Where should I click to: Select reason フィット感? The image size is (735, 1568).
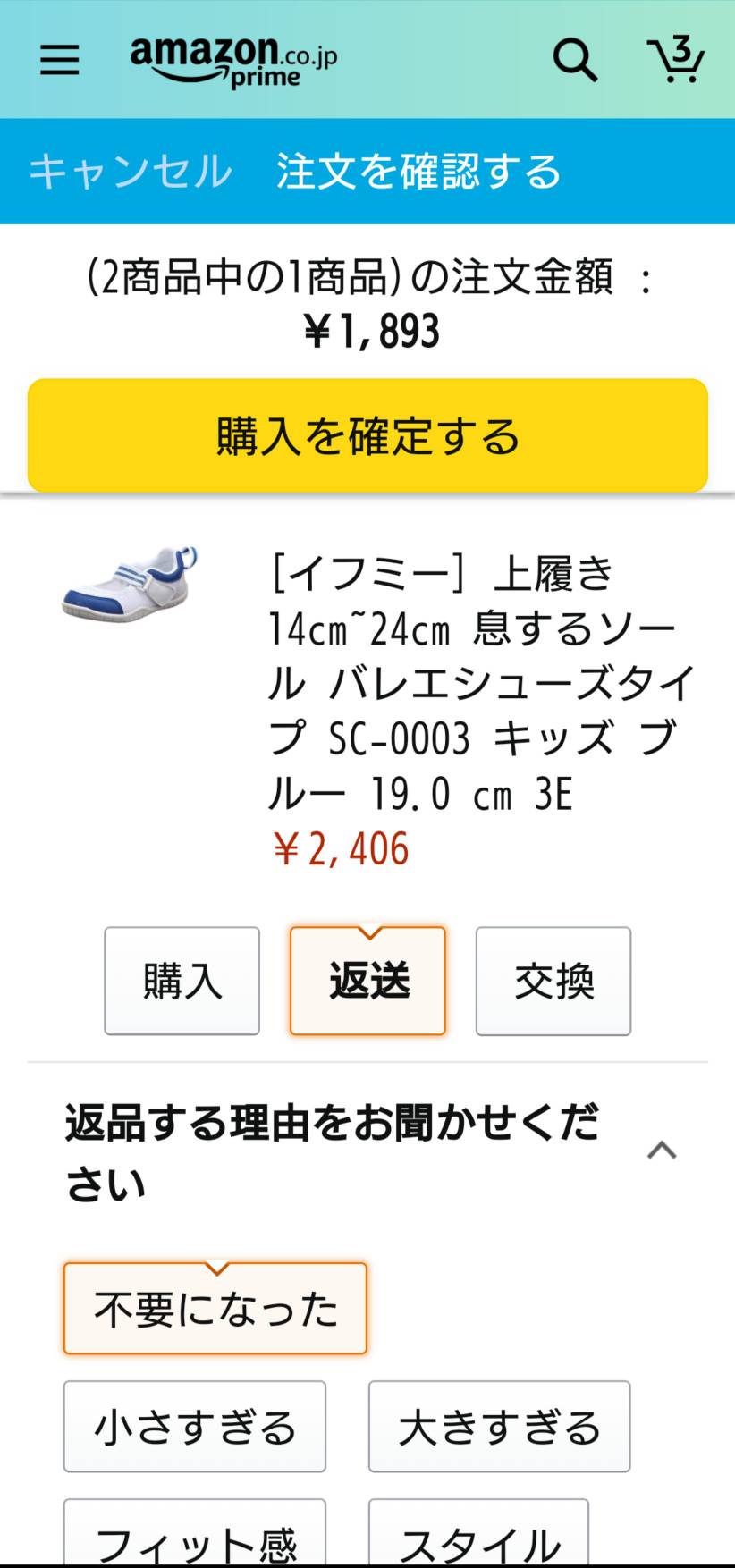[x=194, y=1539]
